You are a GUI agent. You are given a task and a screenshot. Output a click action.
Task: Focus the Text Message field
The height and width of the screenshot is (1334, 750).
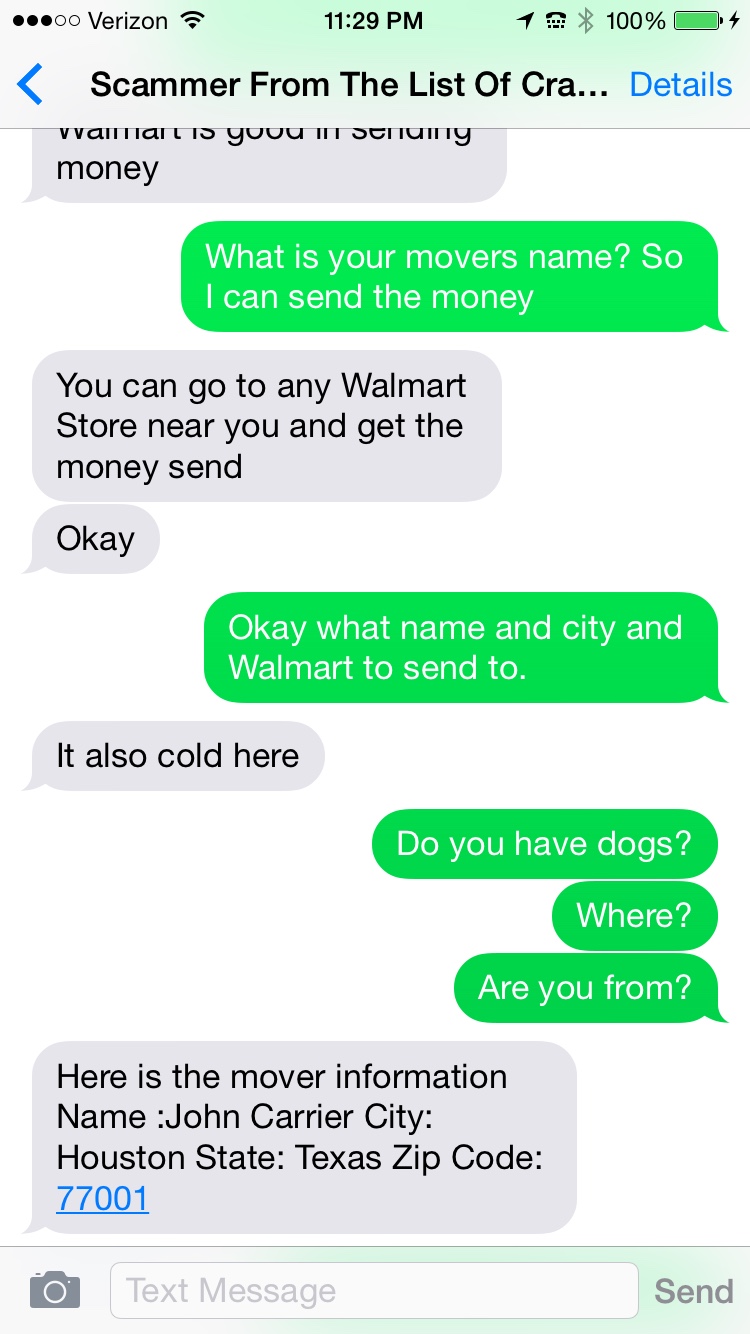(x=373, y=1290)
